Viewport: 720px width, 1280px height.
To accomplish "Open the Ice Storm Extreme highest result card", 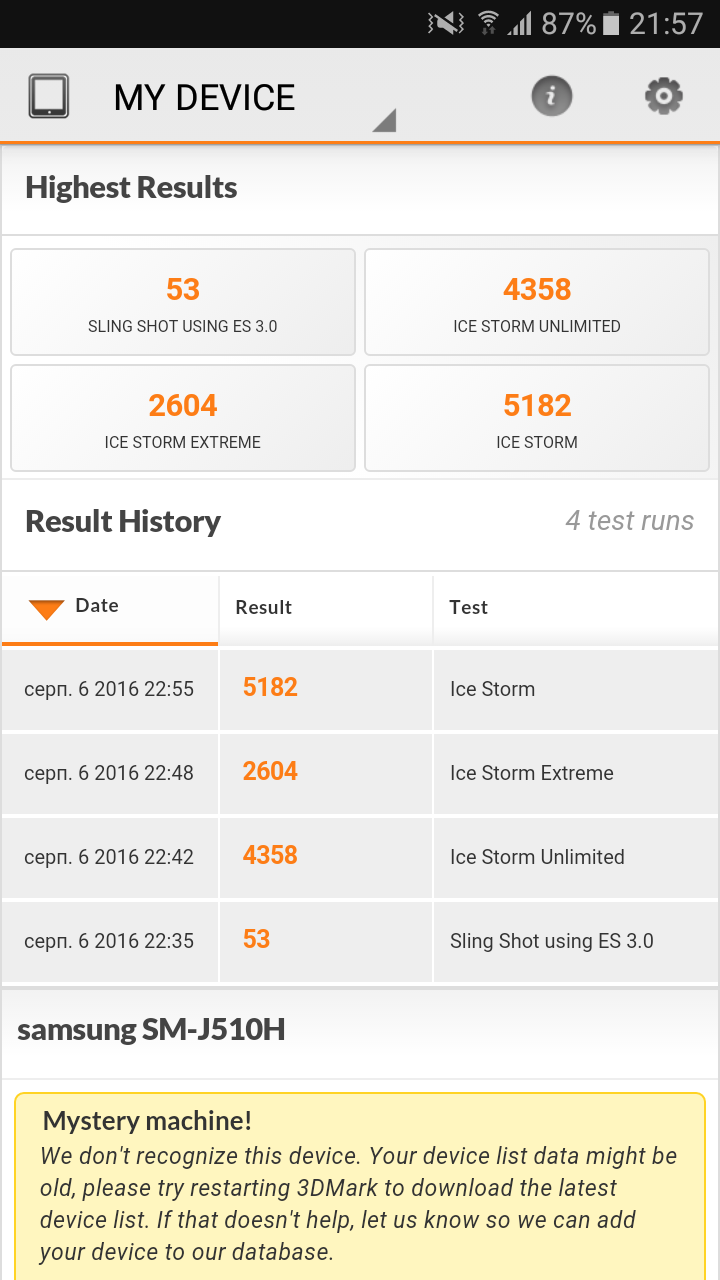I will (x=183, y=418).
